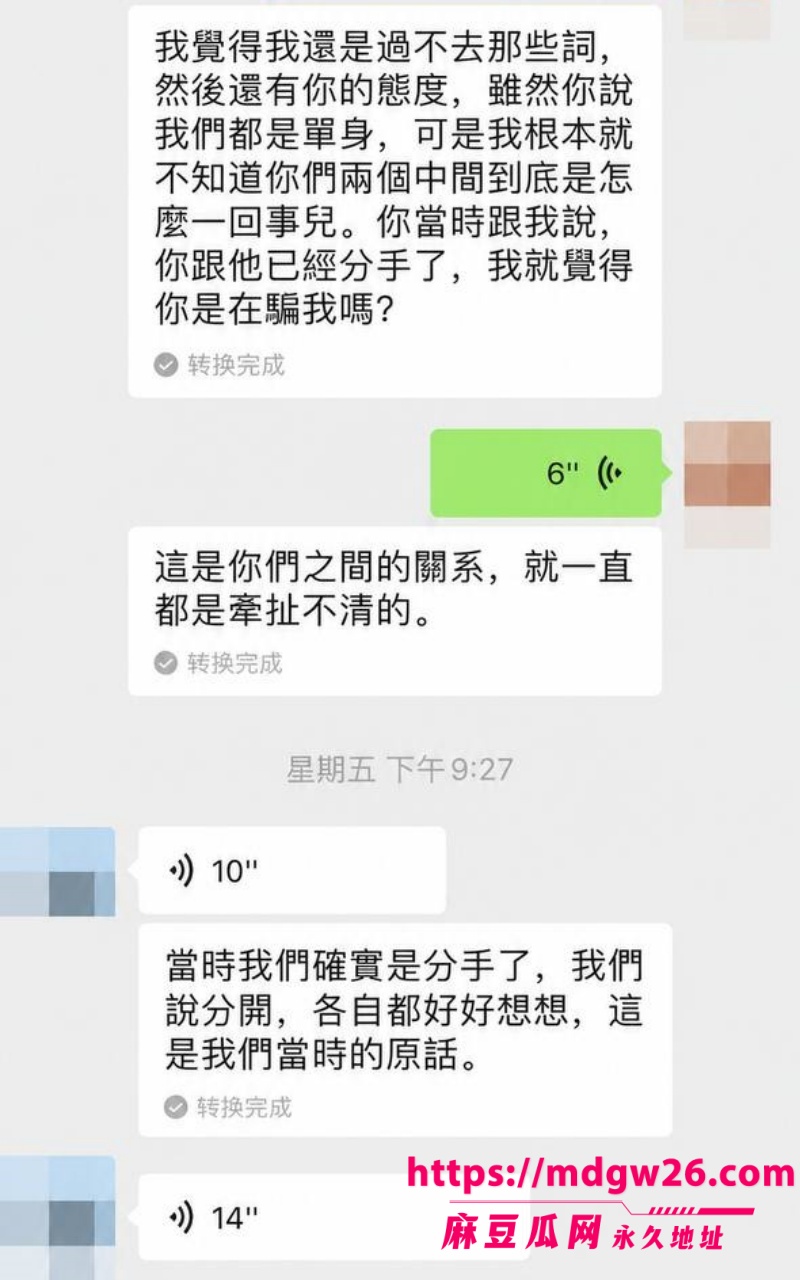Open the avatar beside the 10'' voice message

57,872
